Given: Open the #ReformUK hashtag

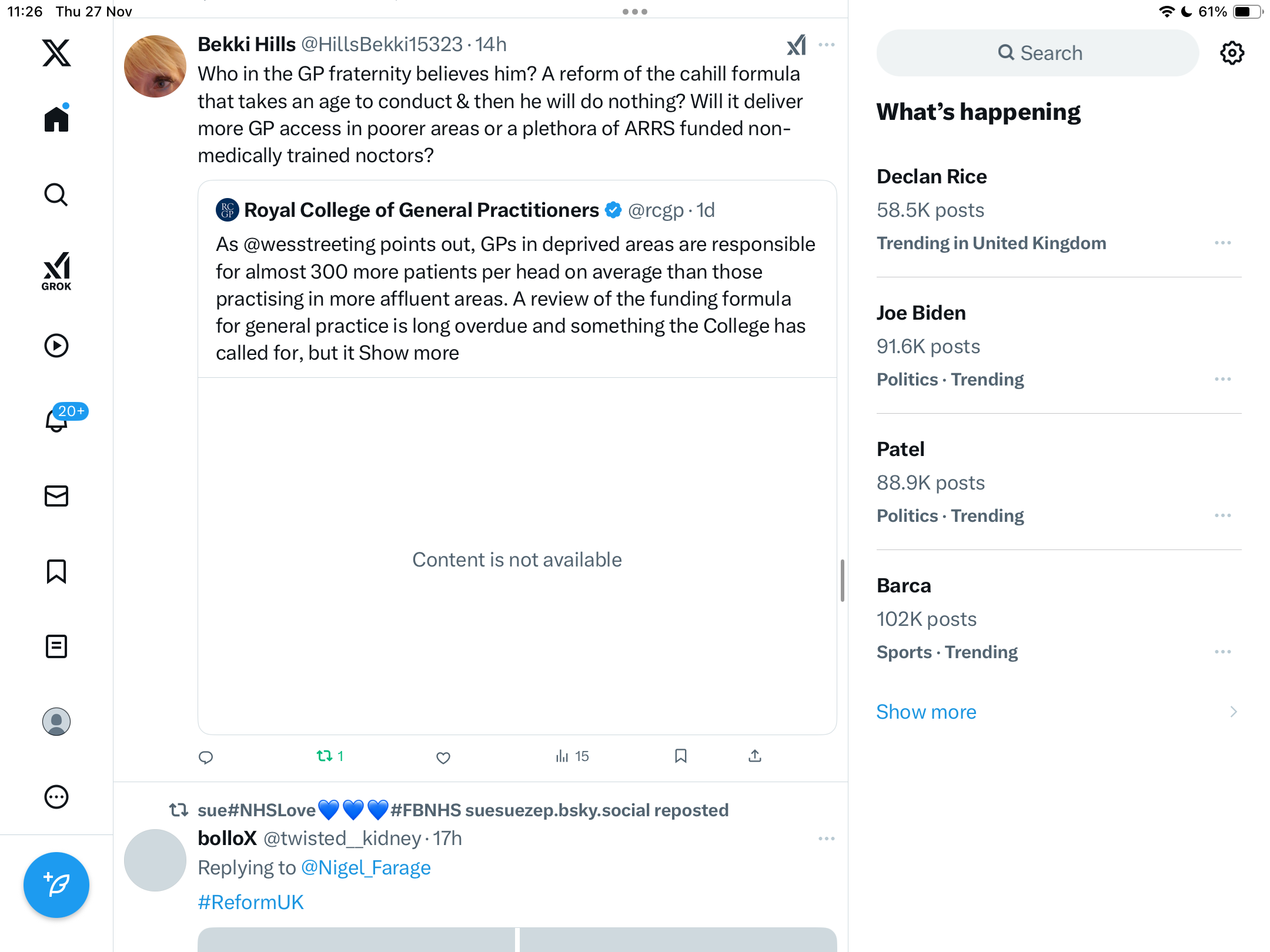Looking at the screenshot, I should (x=251, y=902).
